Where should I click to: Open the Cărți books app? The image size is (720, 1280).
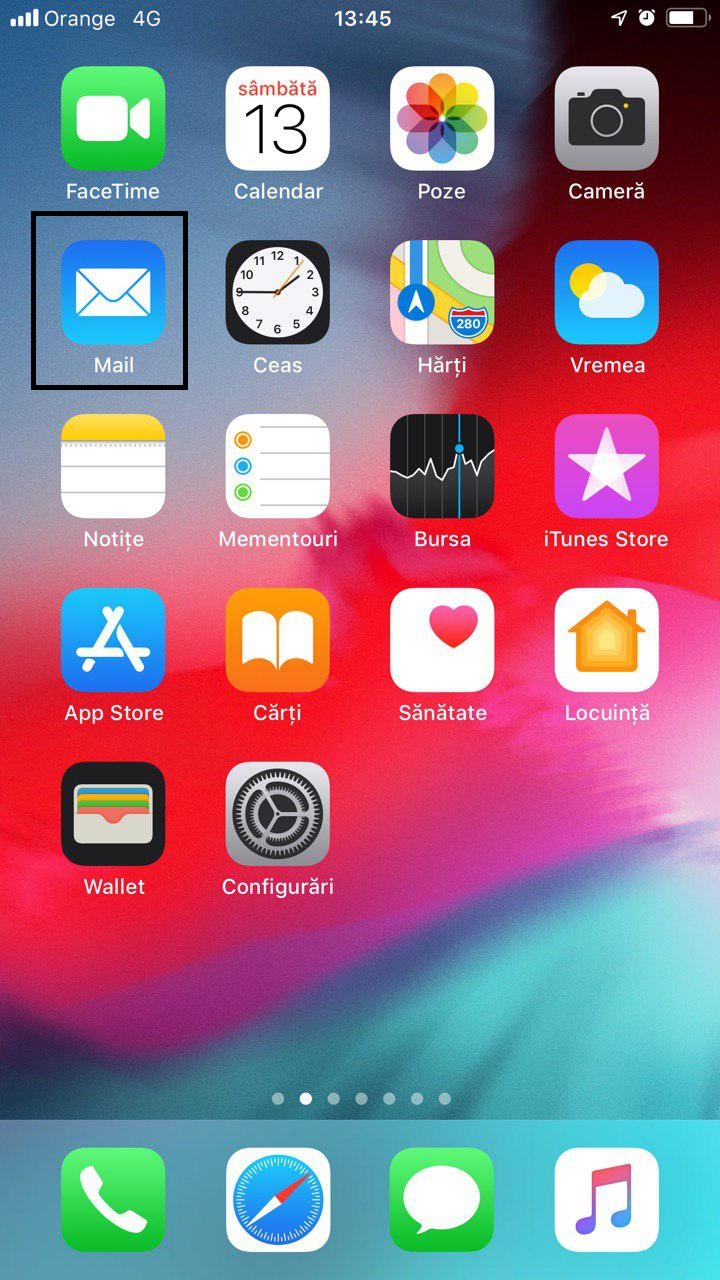click(x=277, y=640)
